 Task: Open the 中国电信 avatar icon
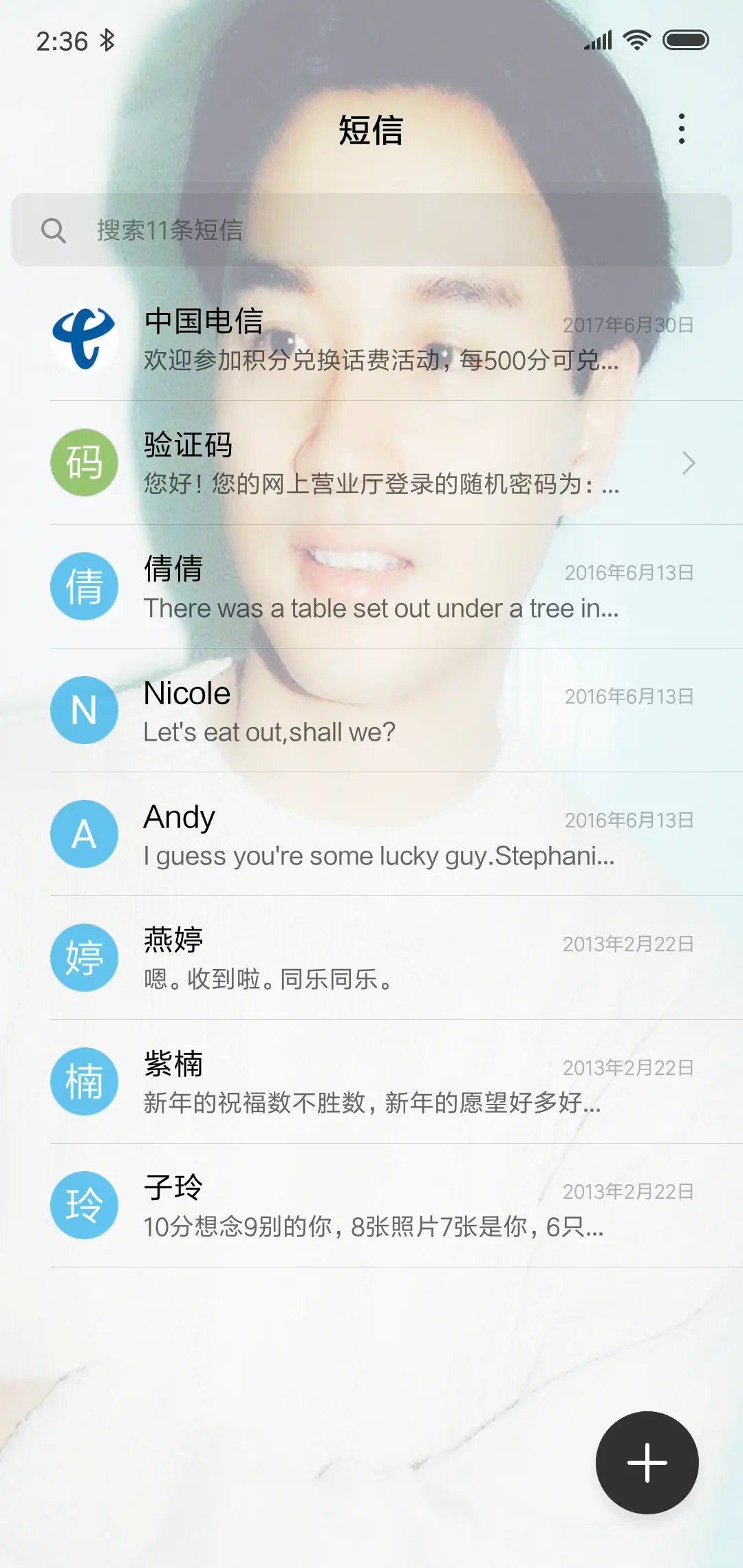(x=84, y=338)
